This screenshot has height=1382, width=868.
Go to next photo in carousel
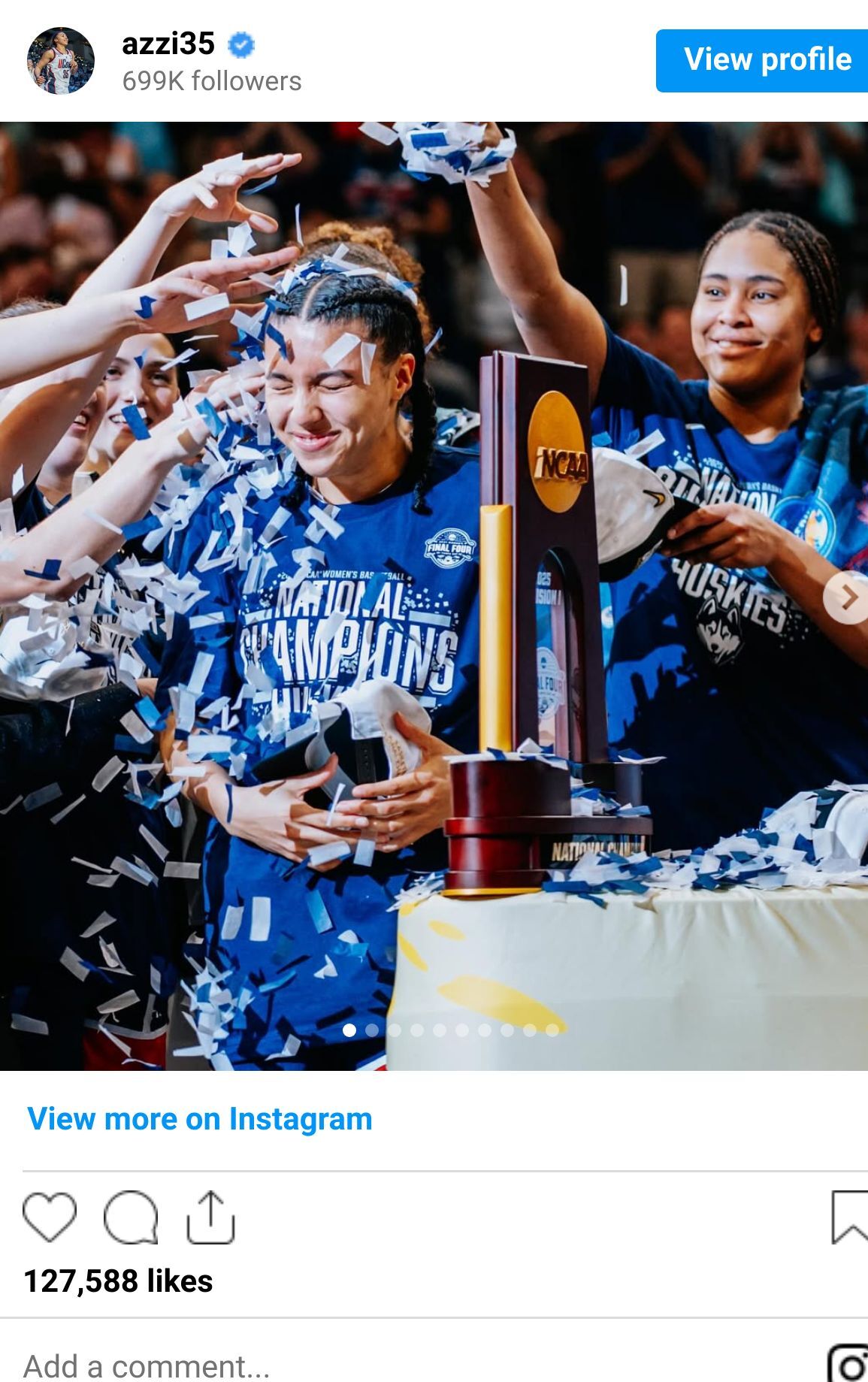coord(848,597)
